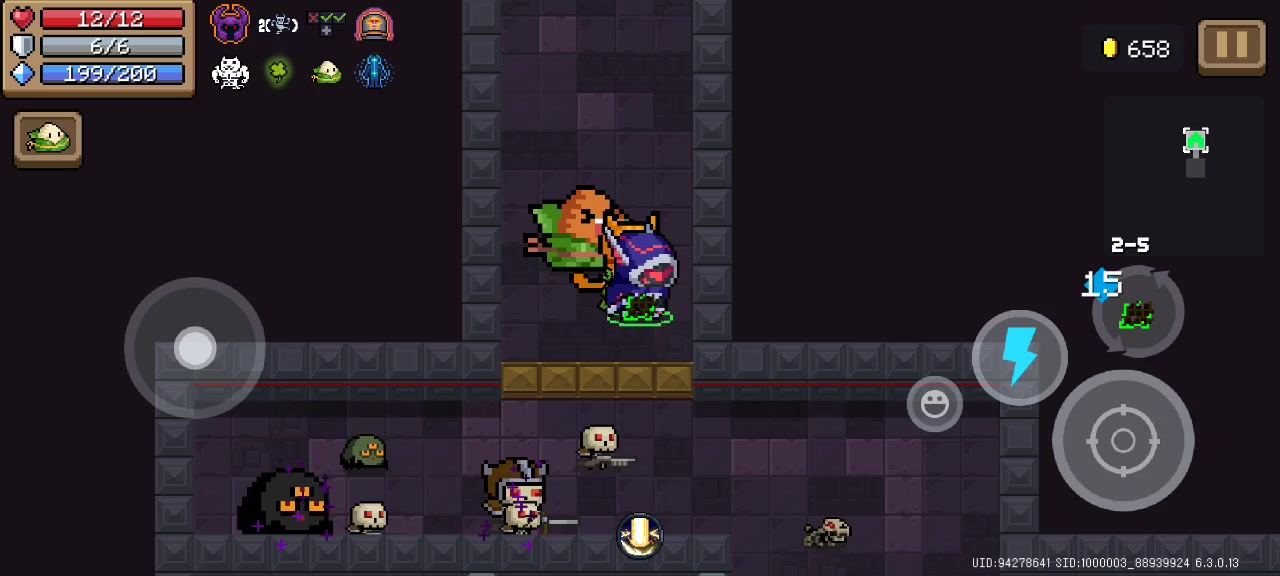The height and width of the screenshot is (576, 1280).
Task: Swap weapon using the weapon switch button
Action: coord(1137,314)
